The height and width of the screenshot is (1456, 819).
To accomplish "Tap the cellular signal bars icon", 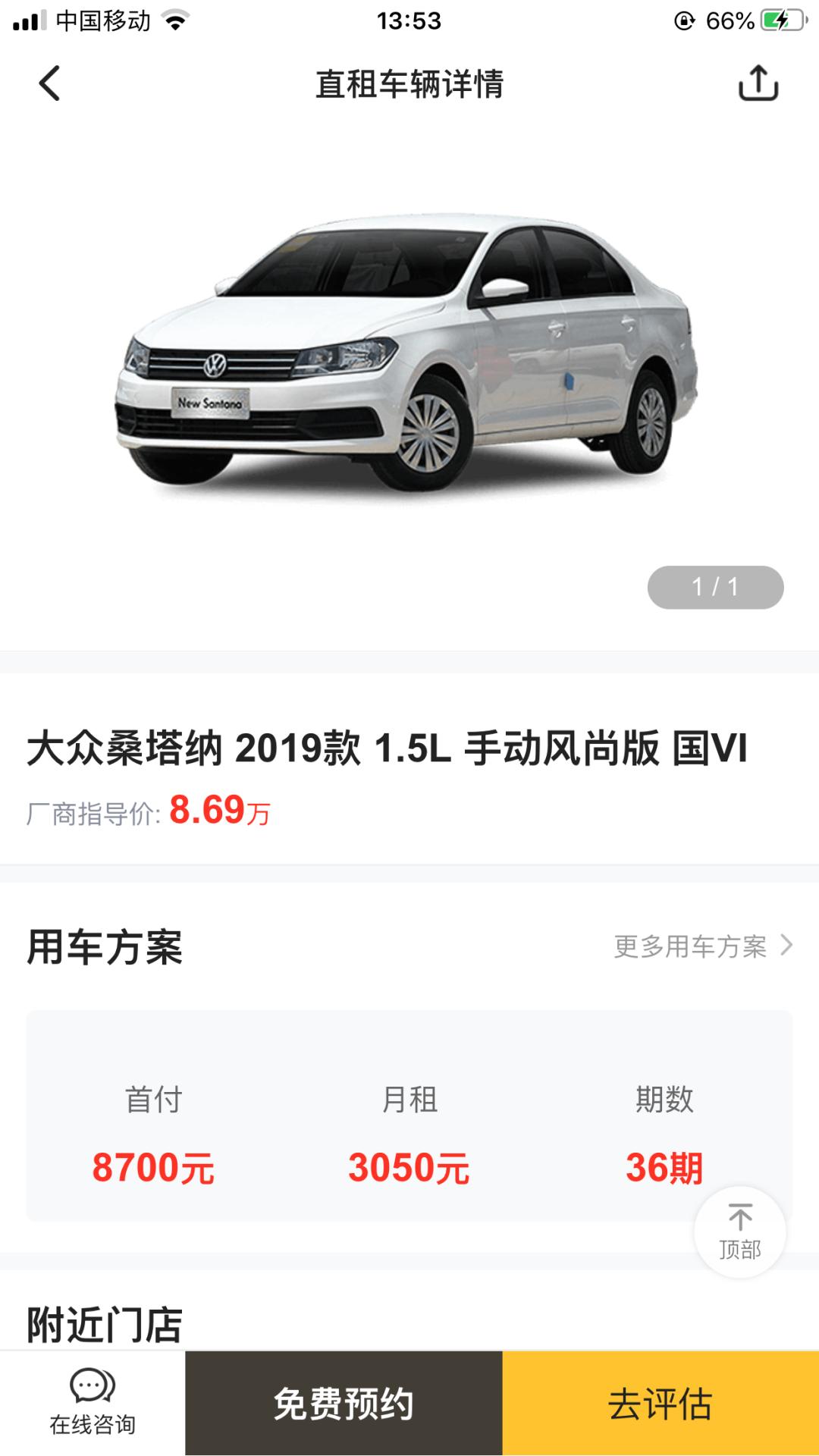I will click(x=29, y=20).
